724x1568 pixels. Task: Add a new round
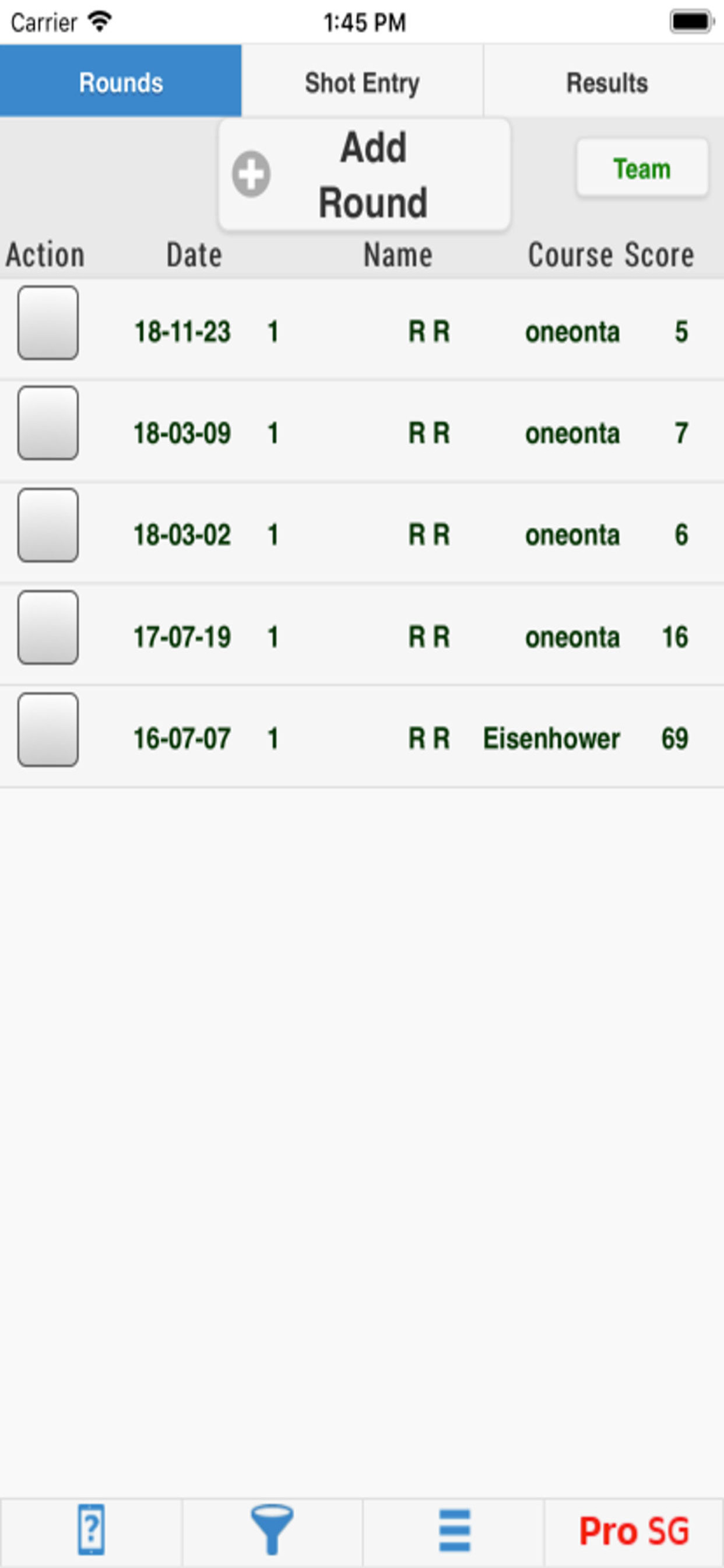coord(364,174)
